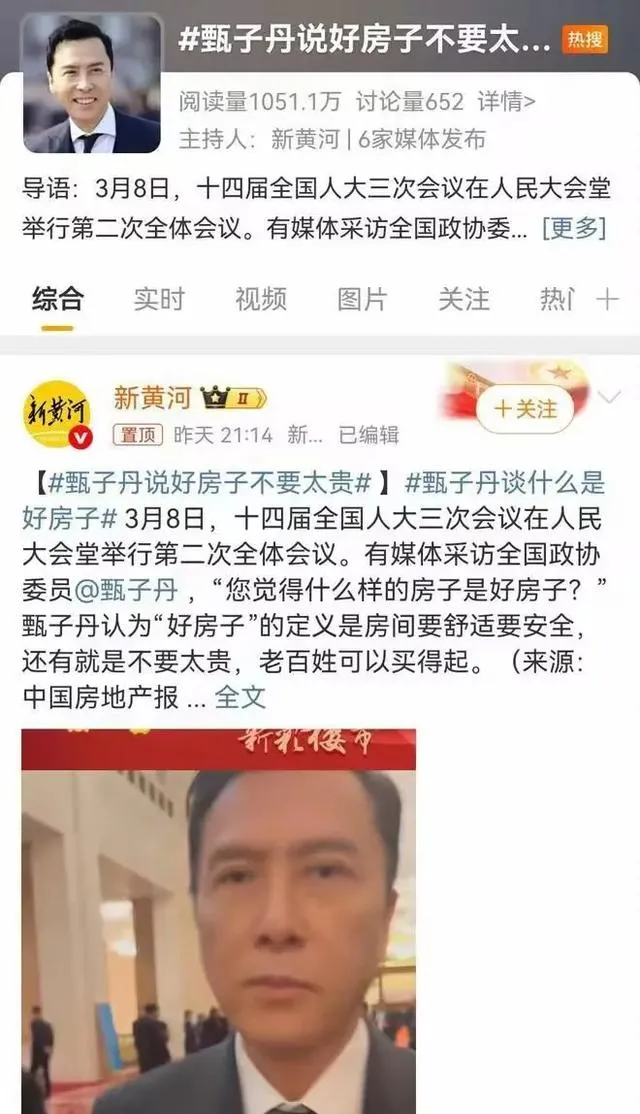
Task: Open 详情 topic details link
Action: point(506,101)
